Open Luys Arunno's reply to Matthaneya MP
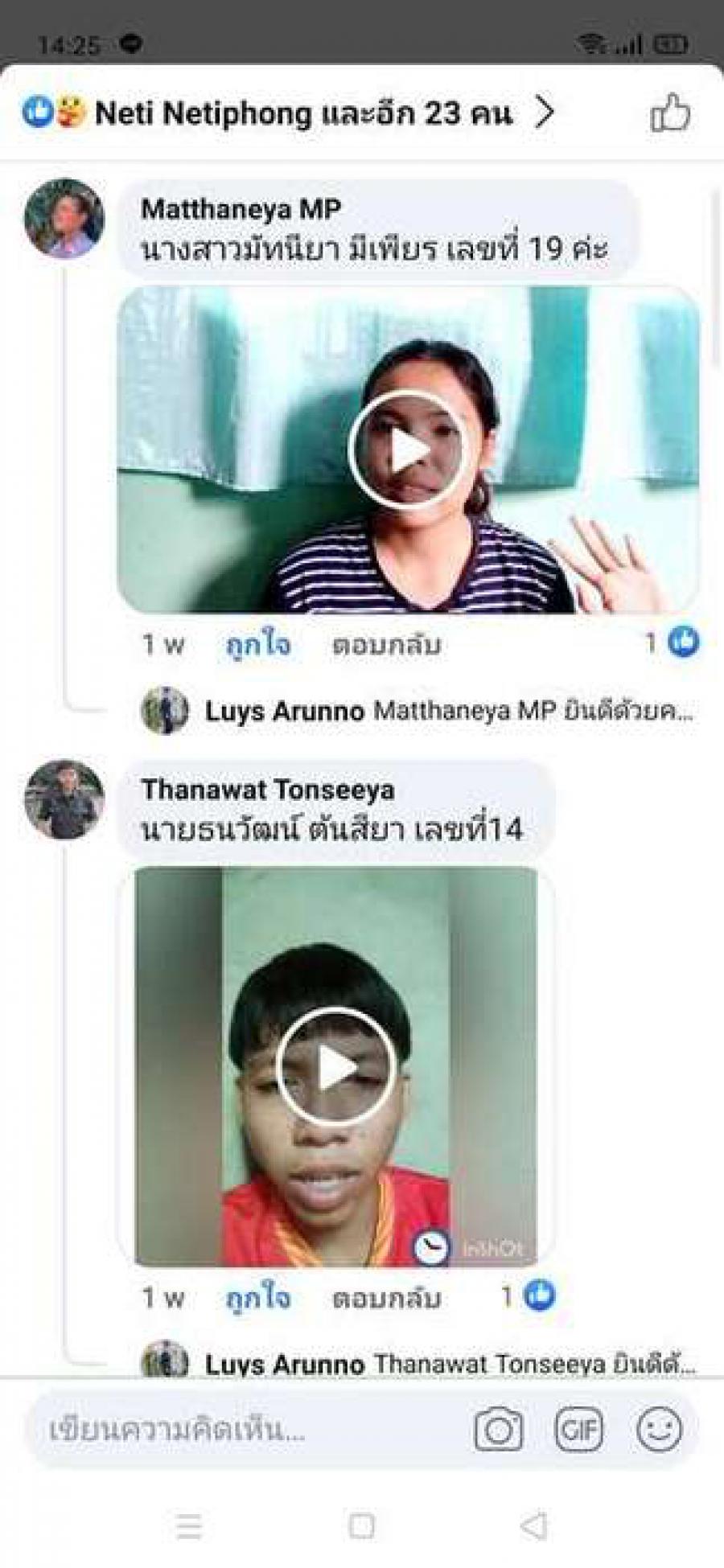 pyautogui.click(x=450, y=711)
